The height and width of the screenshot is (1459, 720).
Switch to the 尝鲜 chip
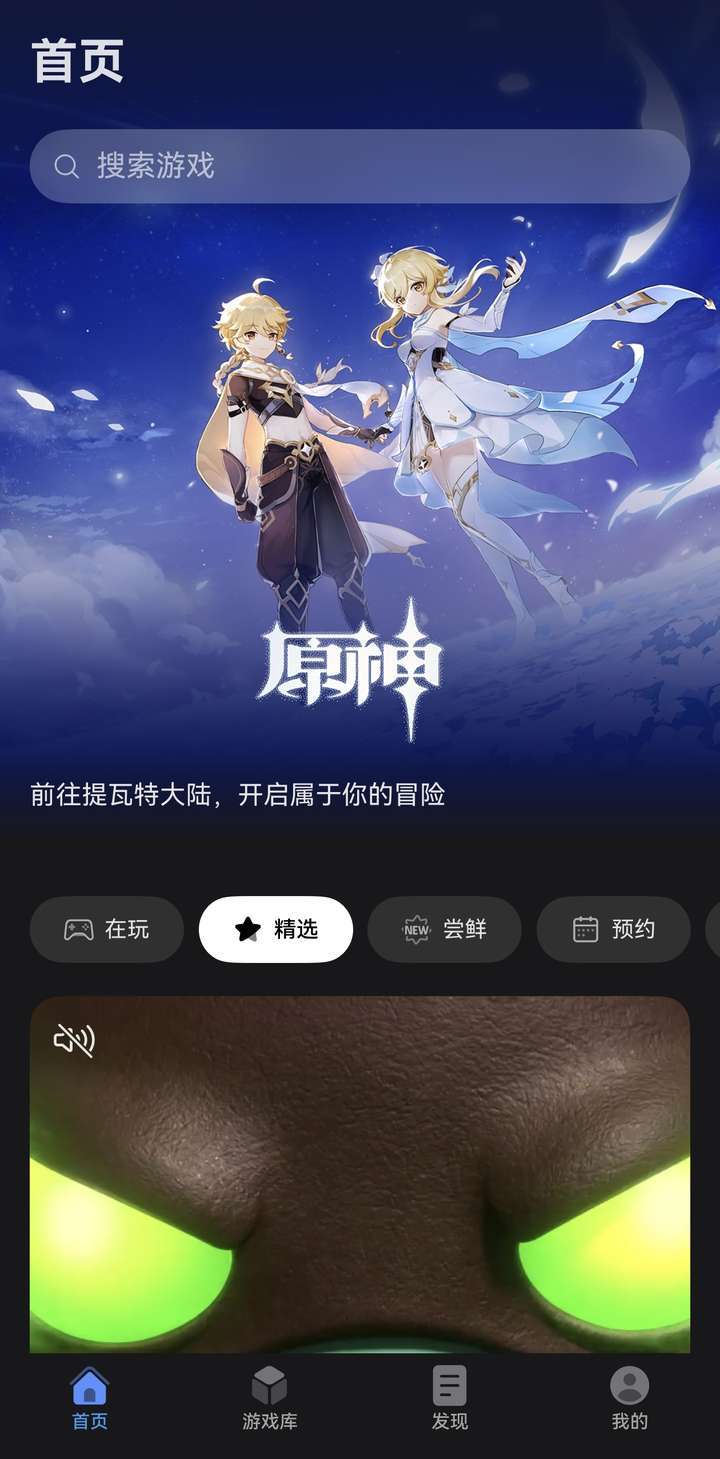(x=445, y=929)
